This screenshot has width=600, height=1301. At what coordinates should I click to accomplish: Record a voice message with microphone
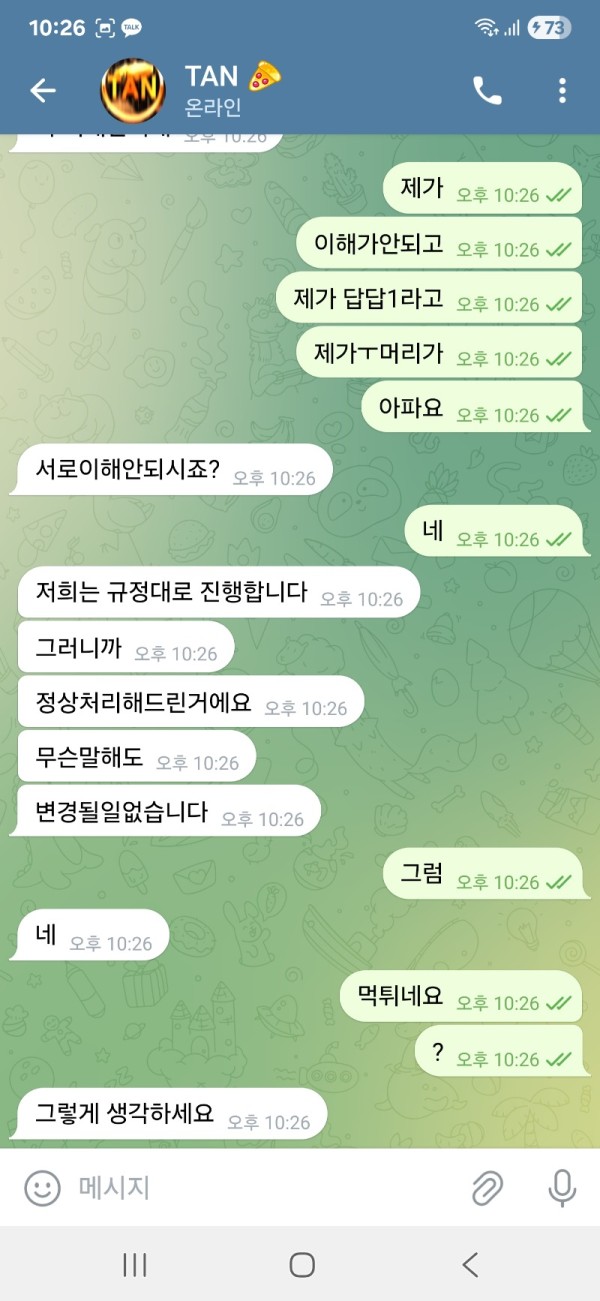562,1188
